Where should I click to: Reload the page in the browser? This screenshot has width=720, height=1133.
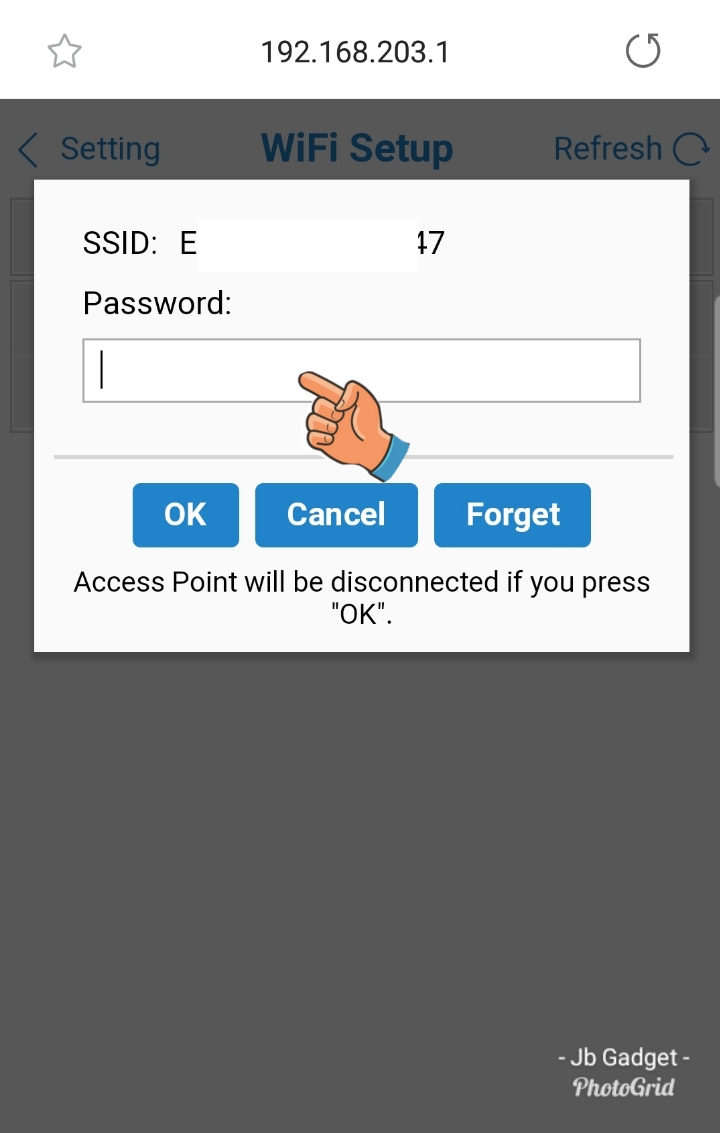tap(643, 51)
